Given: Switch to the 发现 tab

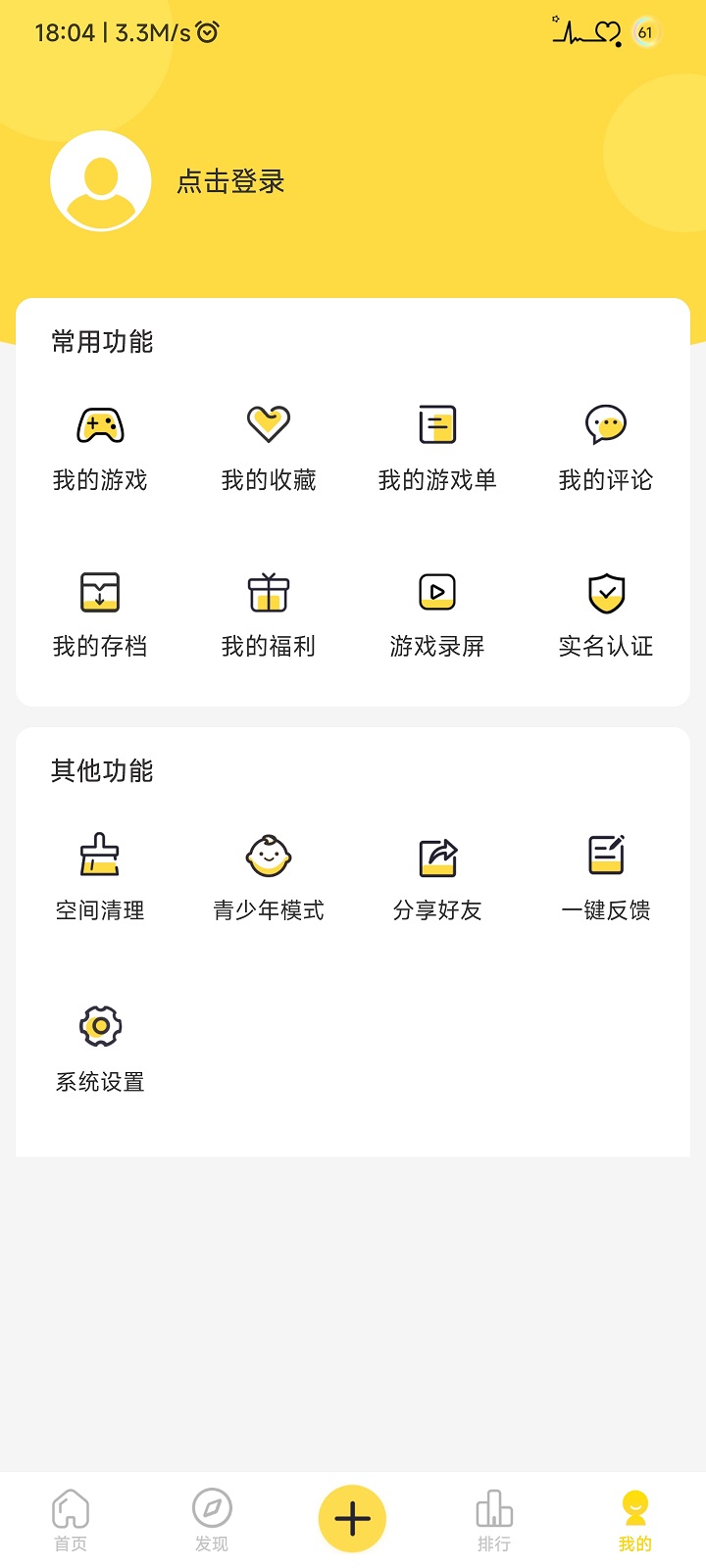Looking at the screenshot, I should point(212,1520).
